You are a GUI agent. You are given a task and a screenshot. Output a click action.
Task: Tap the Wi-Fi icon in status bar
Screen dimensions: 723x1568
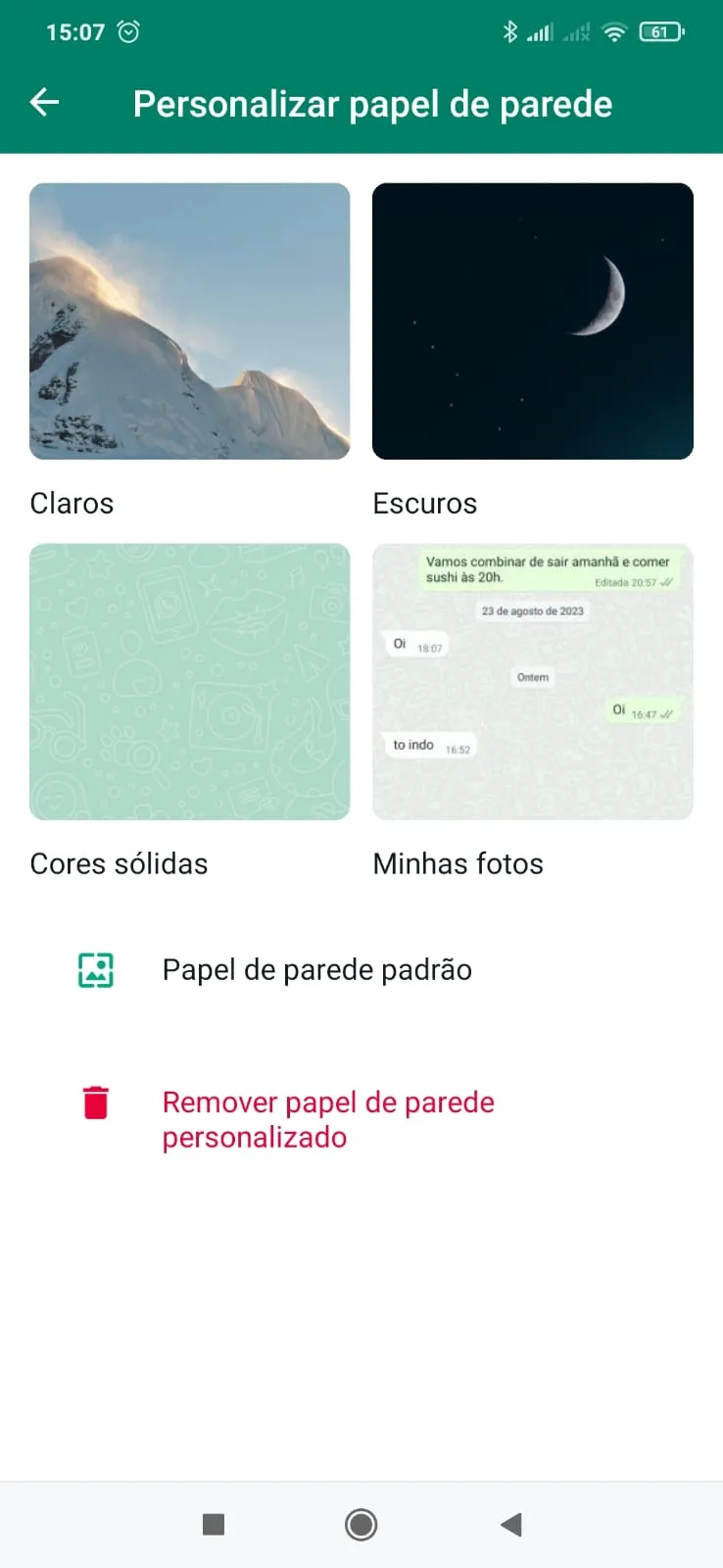pyautogui.click(x=614, y=31)
